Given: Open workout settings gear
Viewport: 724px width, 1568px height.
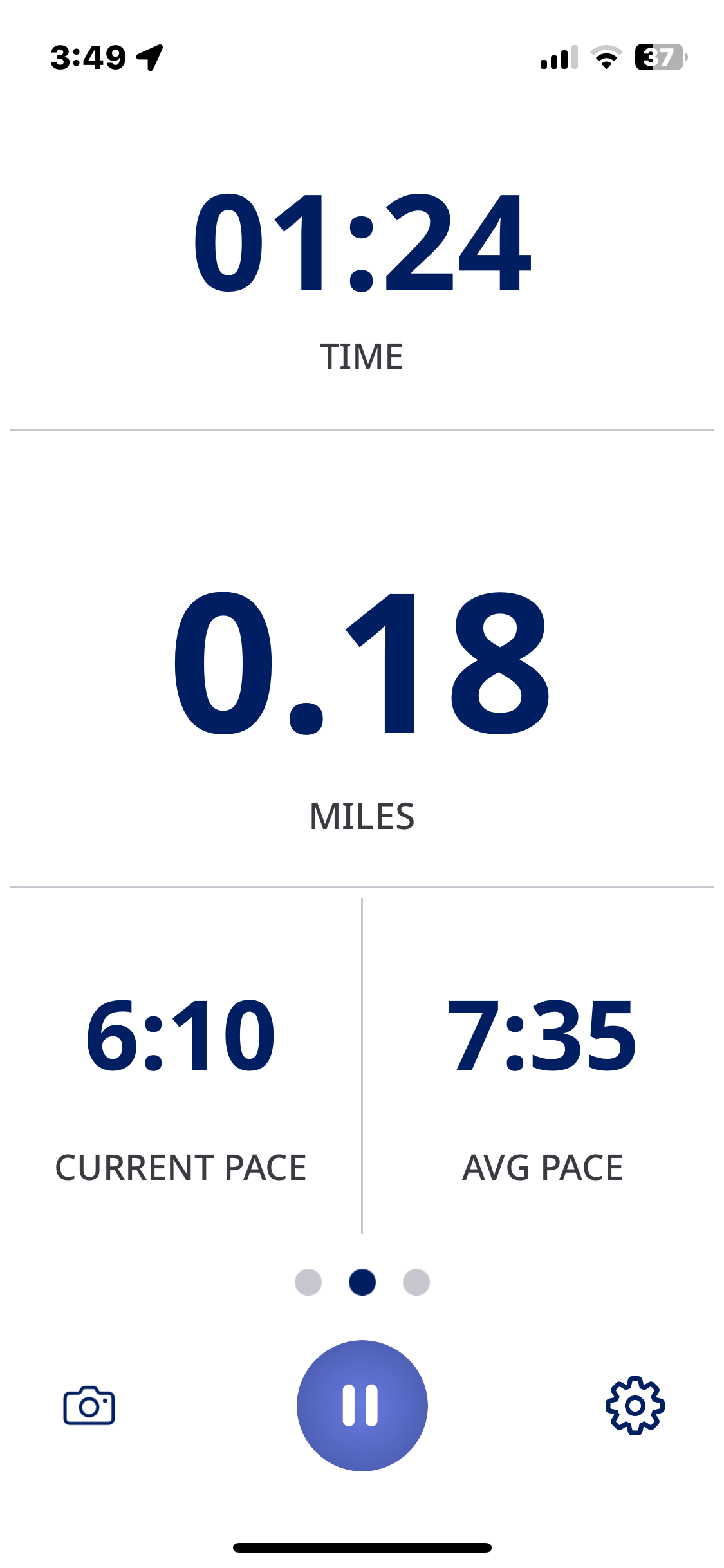Looking at the screenshot, I should point(635,1405).
